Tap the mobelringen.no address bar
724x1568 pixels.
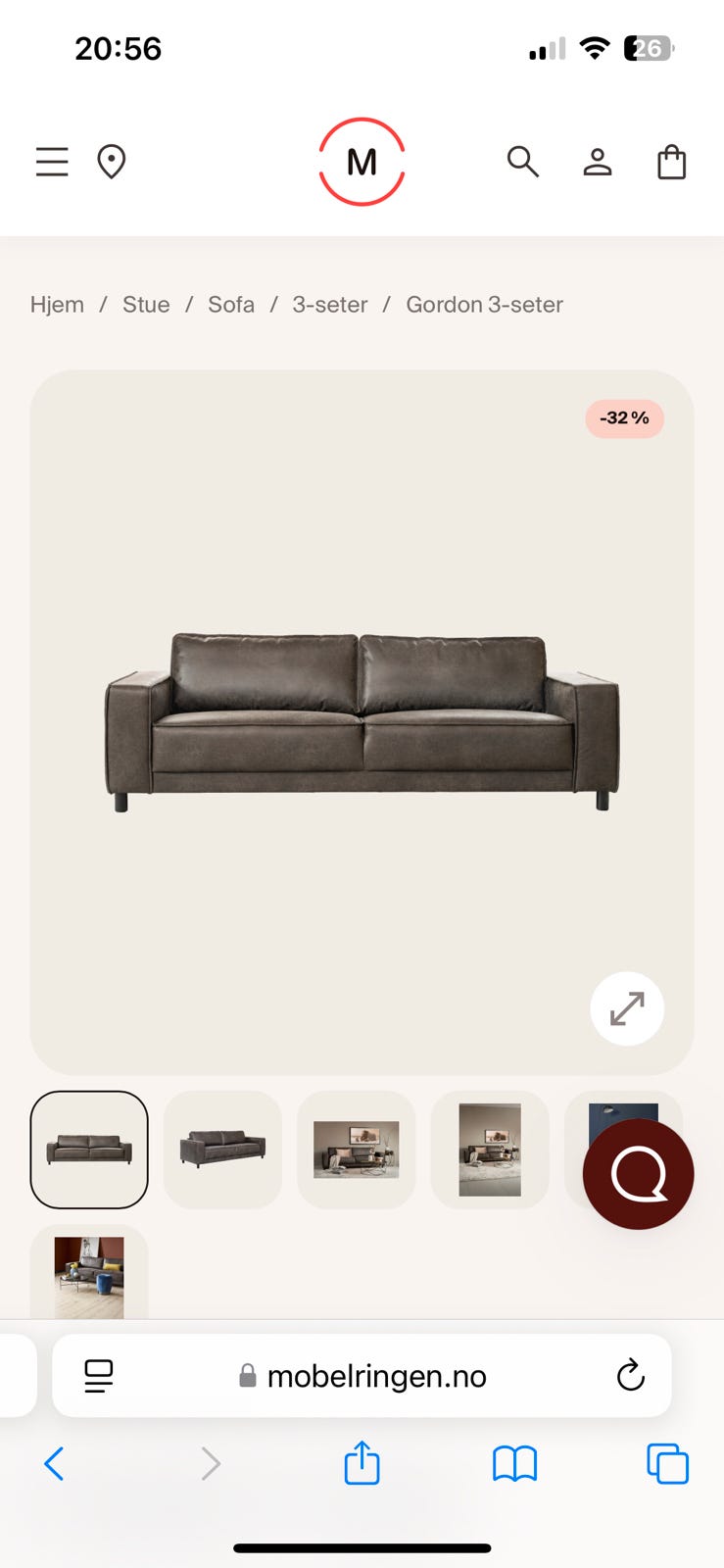pyautogui.click(x=362, y=1376)
